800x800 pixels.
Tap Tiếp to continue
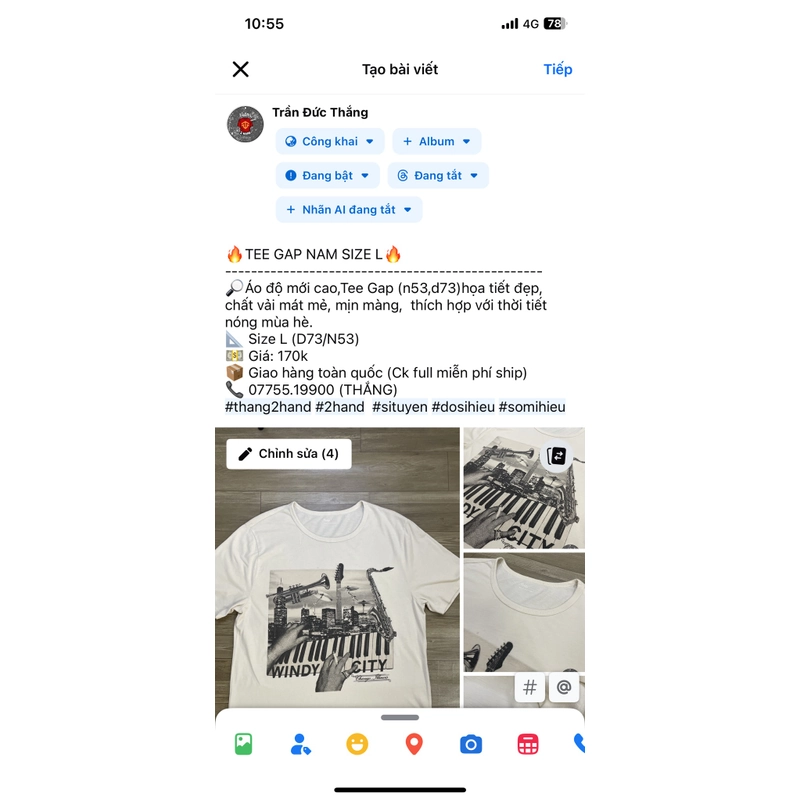click(557, 69)
